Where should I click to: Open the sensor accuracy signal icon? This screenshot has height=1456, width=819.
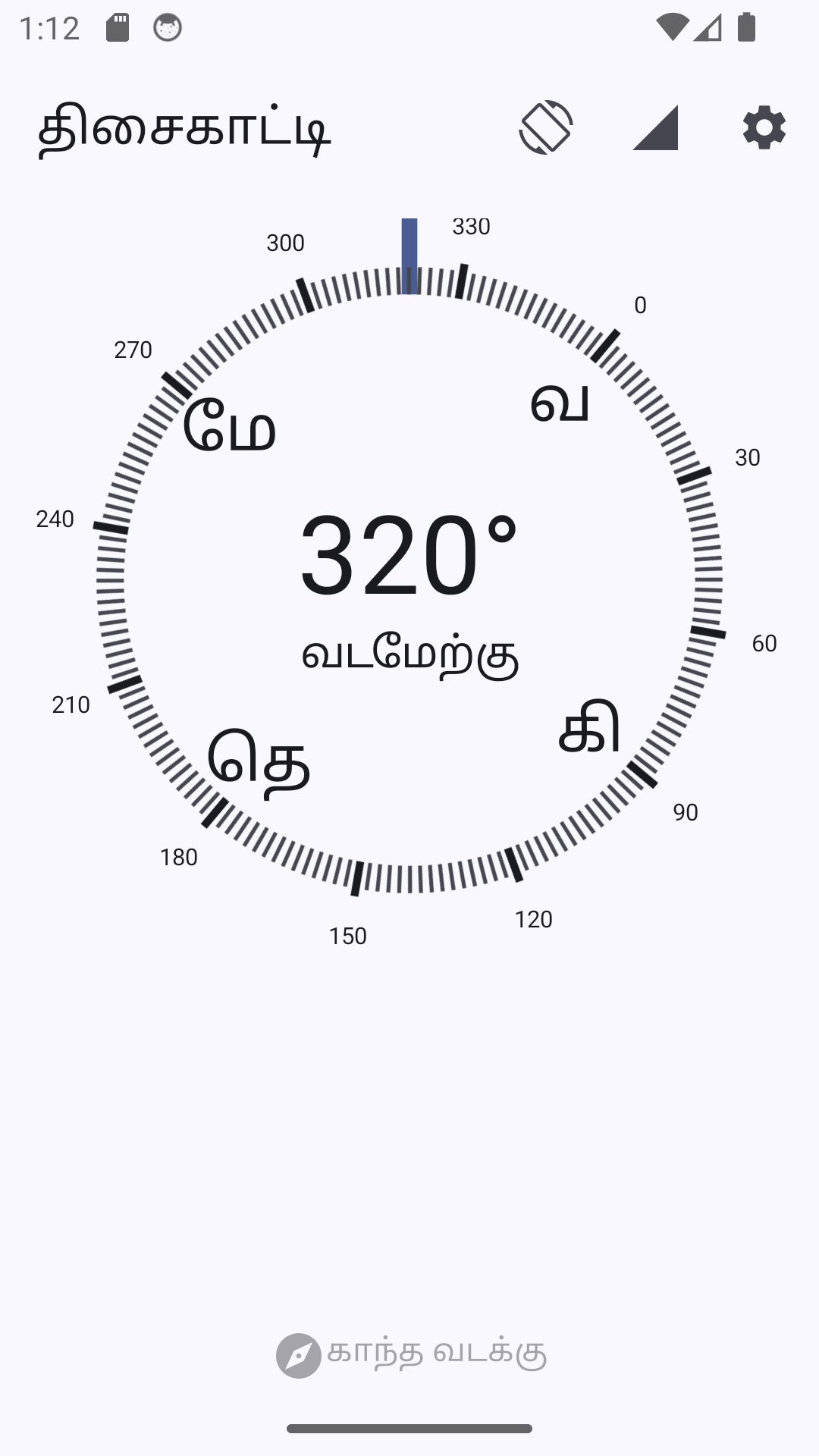coord(655,127)
